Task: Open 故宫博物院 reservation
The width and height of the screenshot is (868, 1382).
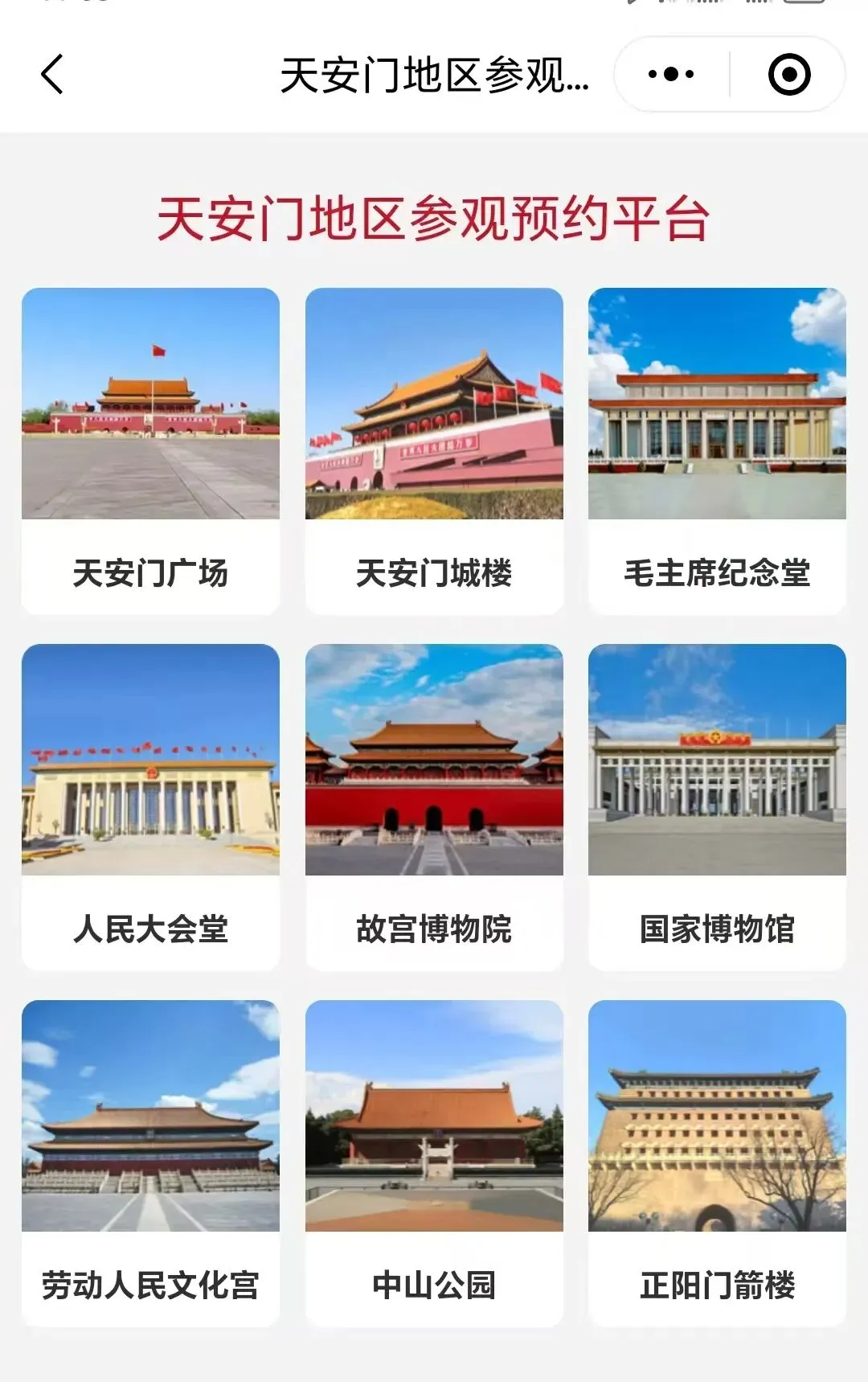Action: pyautogui.click(x=434, y=806)
